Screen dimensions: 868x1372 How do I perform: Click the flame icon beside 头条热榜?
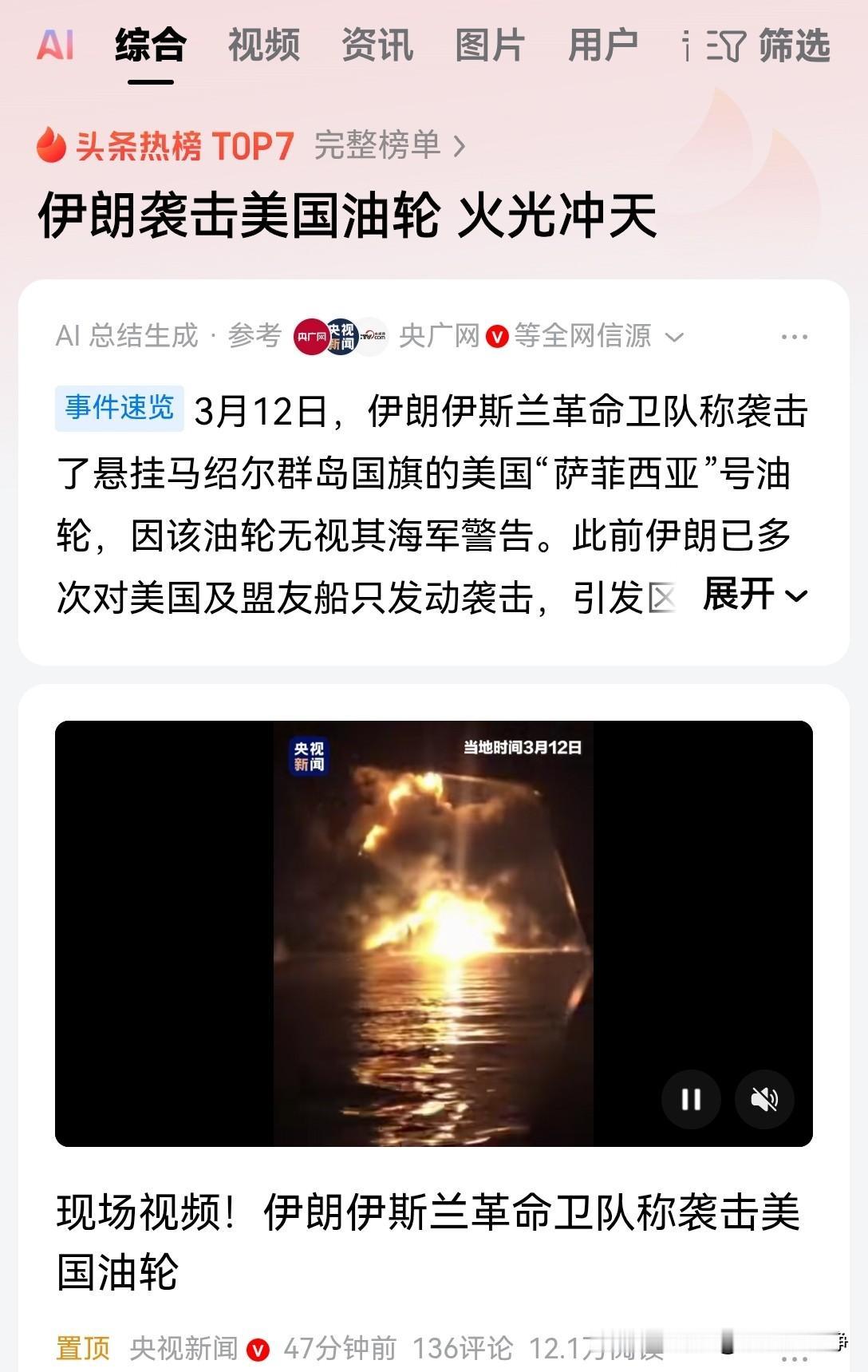coord(49,146)
